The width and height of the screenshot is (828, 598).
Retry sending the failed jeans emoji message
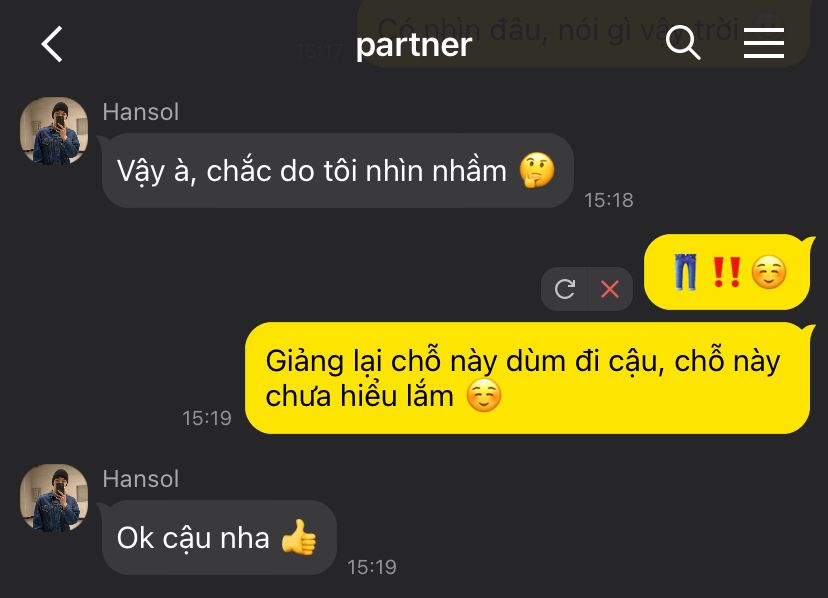[x=565, y=289]
